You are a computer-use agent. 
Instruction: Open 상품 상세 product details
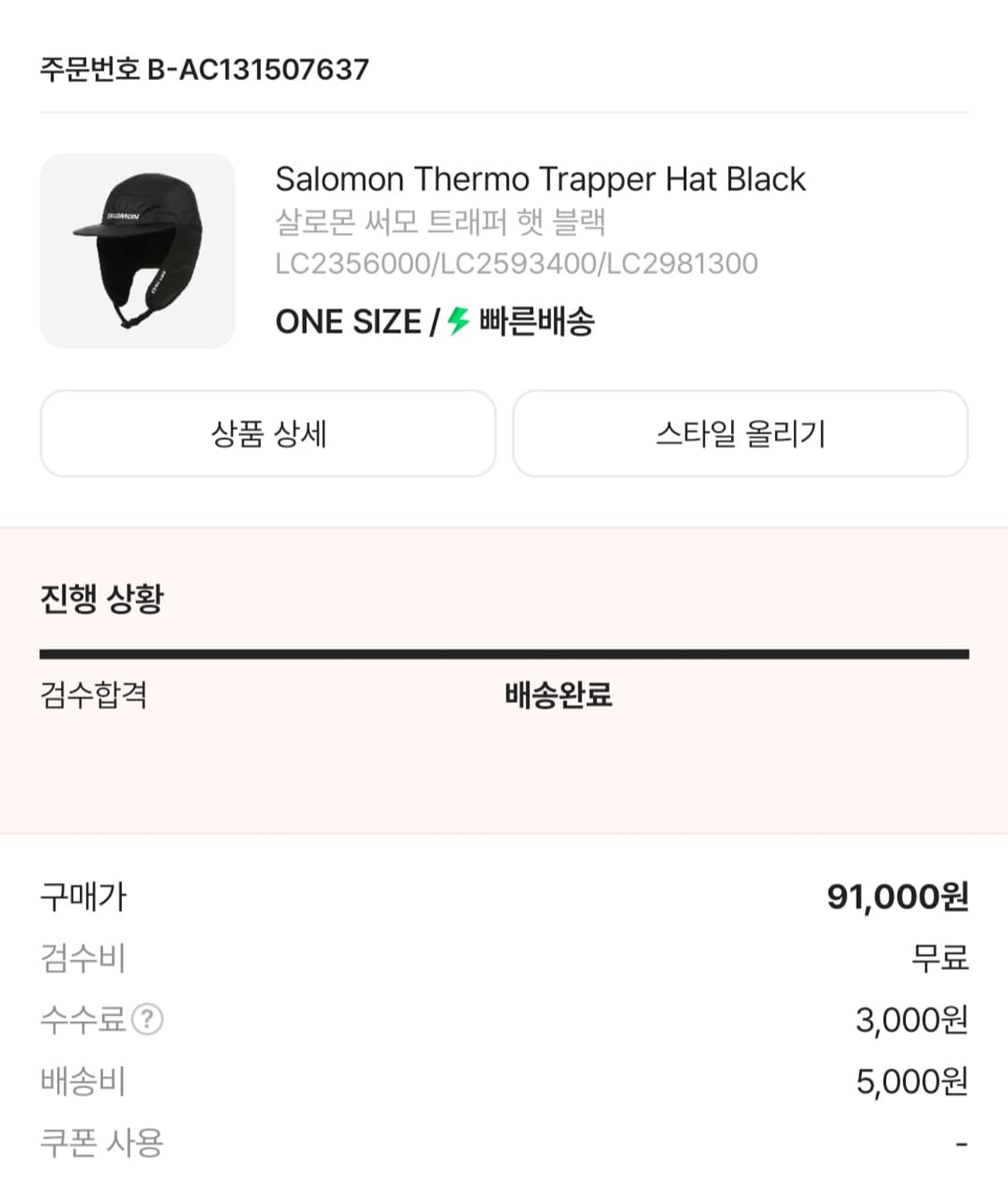pyautogui.click(x=268, y=434)
